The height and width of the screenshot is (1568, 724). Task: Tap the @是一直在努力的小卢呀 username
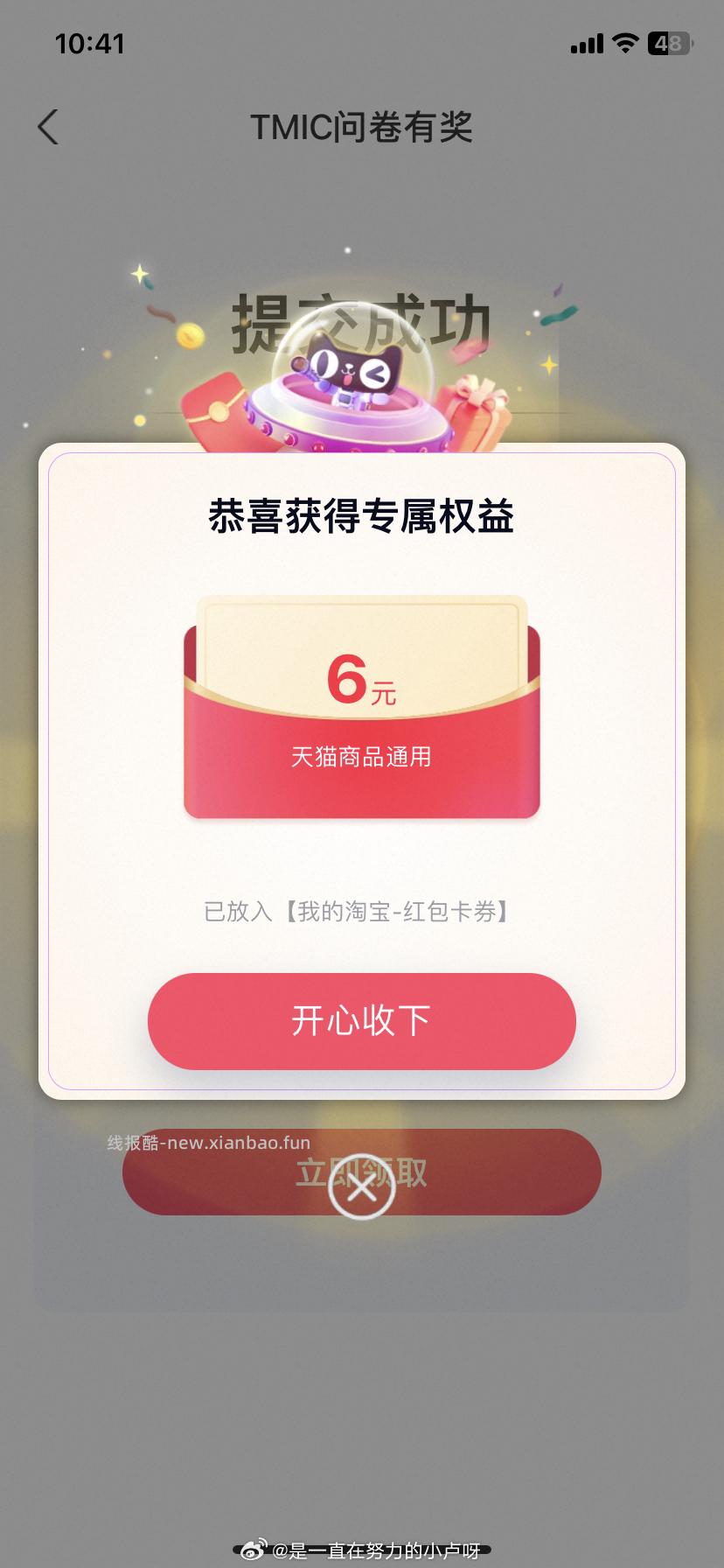pos(376,1547)
